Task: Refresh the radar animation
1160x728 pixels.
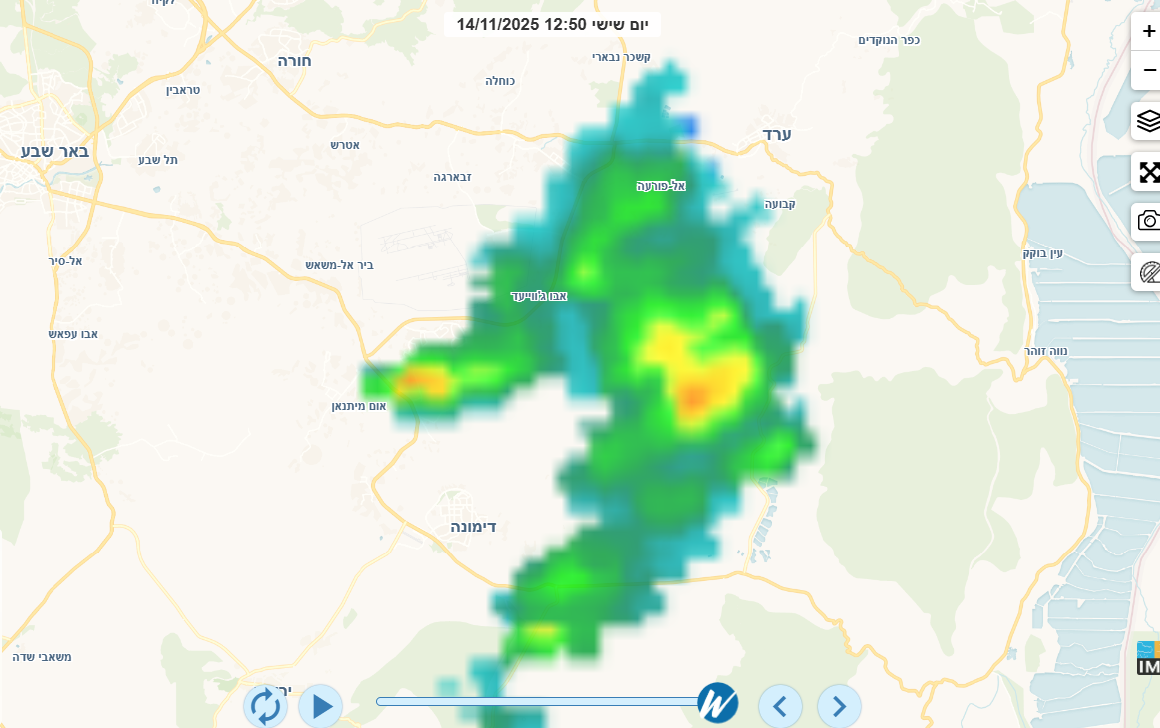Action: [x=265, y=706]
